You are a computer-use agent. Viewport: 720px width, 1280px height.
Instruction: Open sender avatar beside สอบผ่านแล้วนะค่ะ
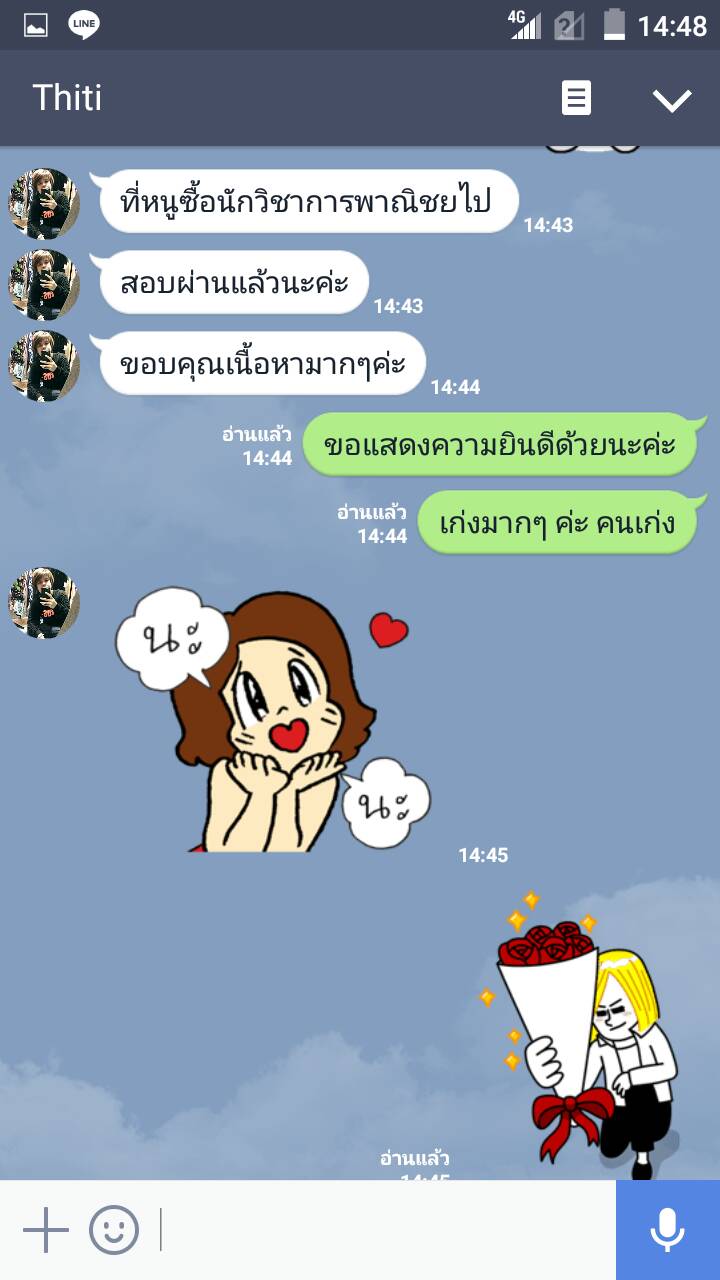pos(44,285)
